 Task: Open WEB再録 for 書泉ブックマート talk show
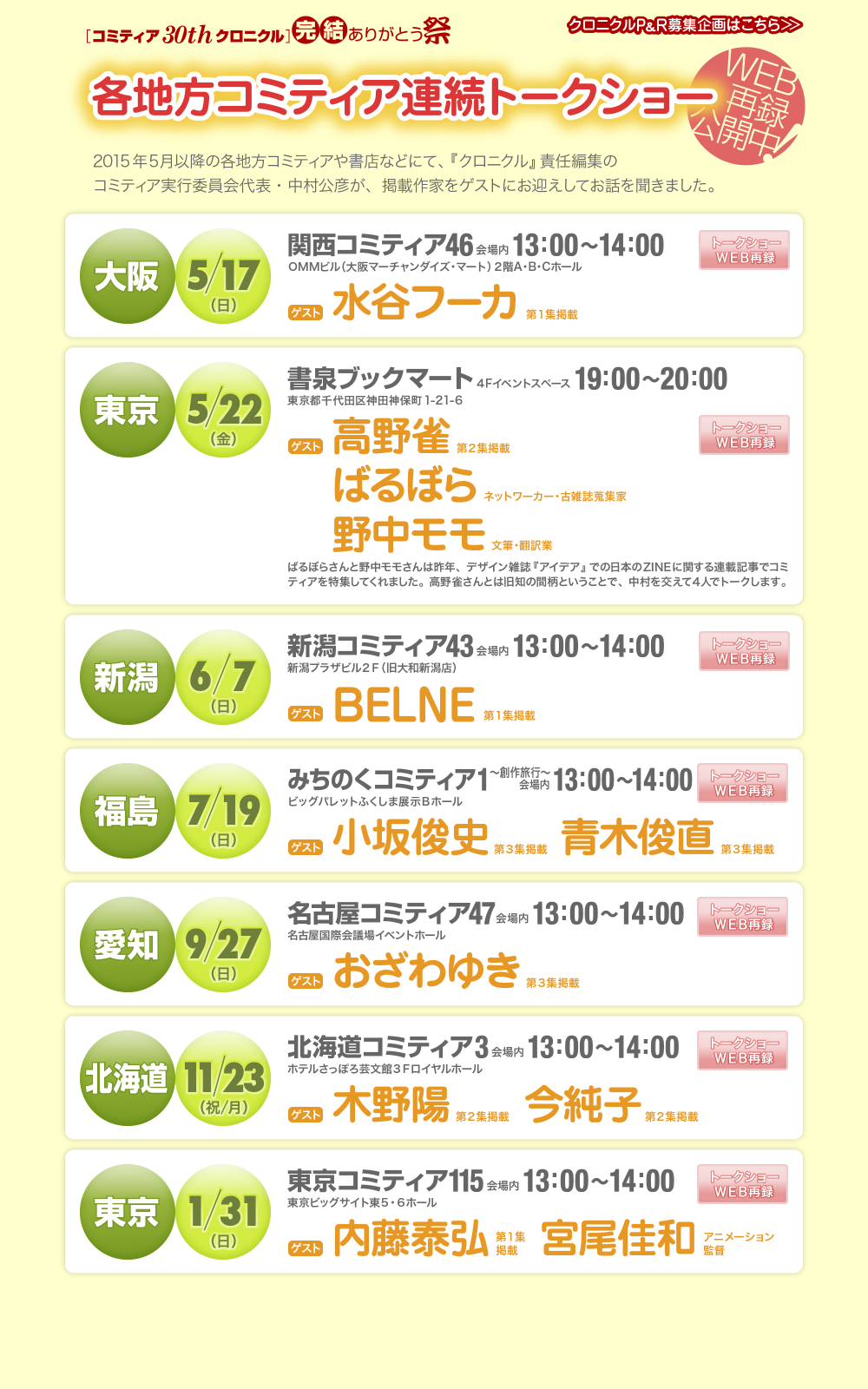coord(744,435)
